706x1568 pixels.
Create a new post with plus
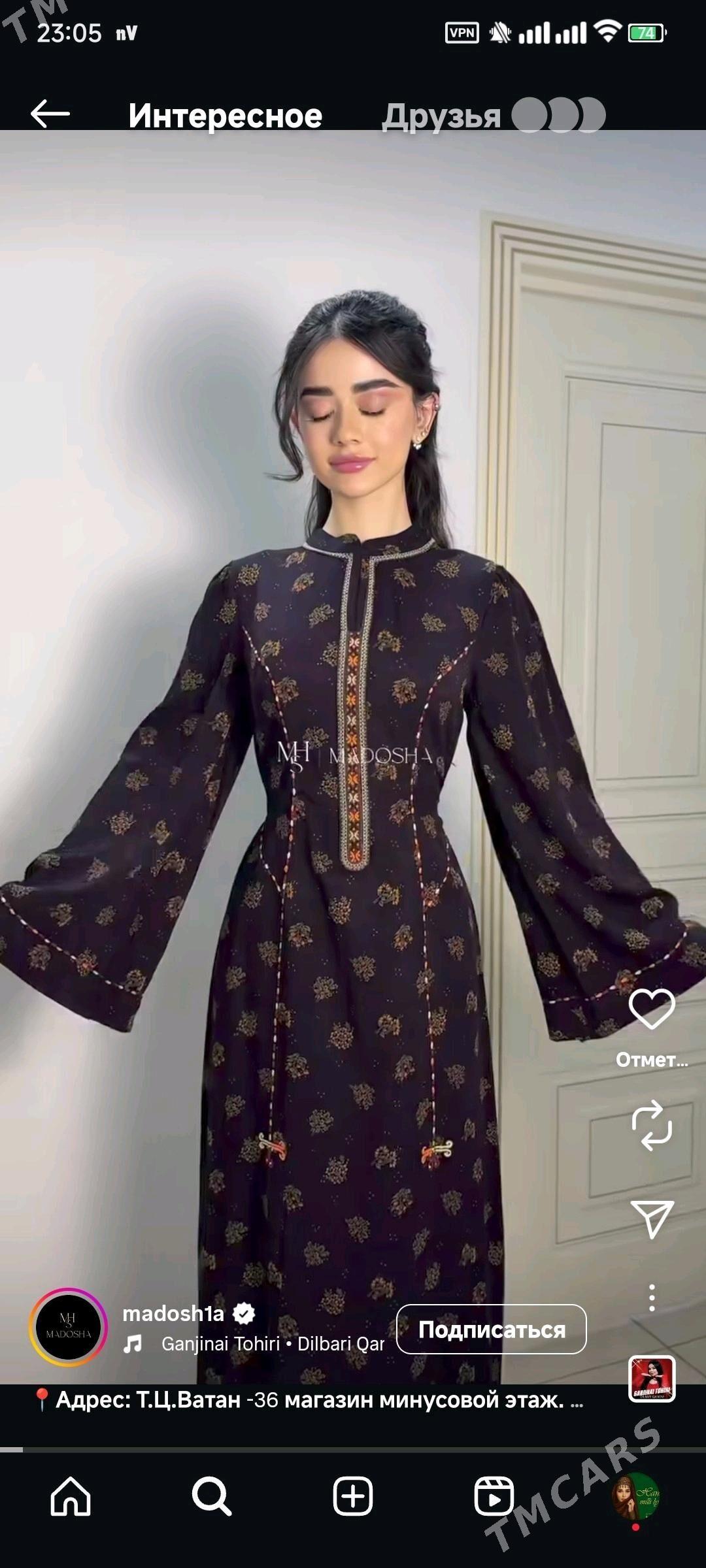(x=353, y=1496)
